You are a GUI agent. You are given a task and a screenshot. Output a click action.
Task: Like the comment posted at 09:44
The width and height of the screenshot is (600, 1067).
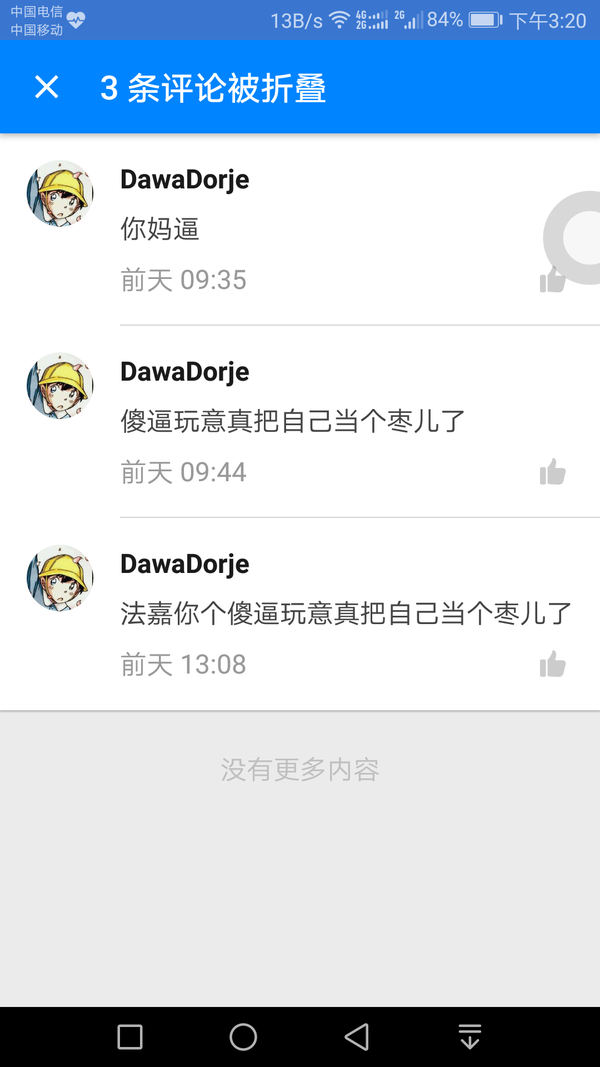552,472
